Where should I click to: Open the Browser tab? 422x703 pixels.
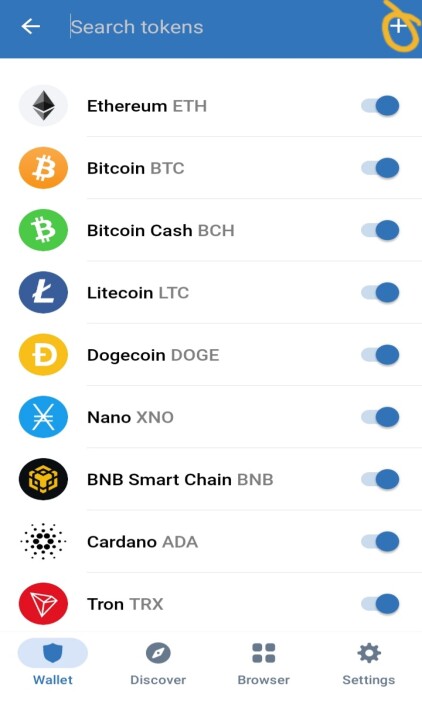tap(263, 662)
